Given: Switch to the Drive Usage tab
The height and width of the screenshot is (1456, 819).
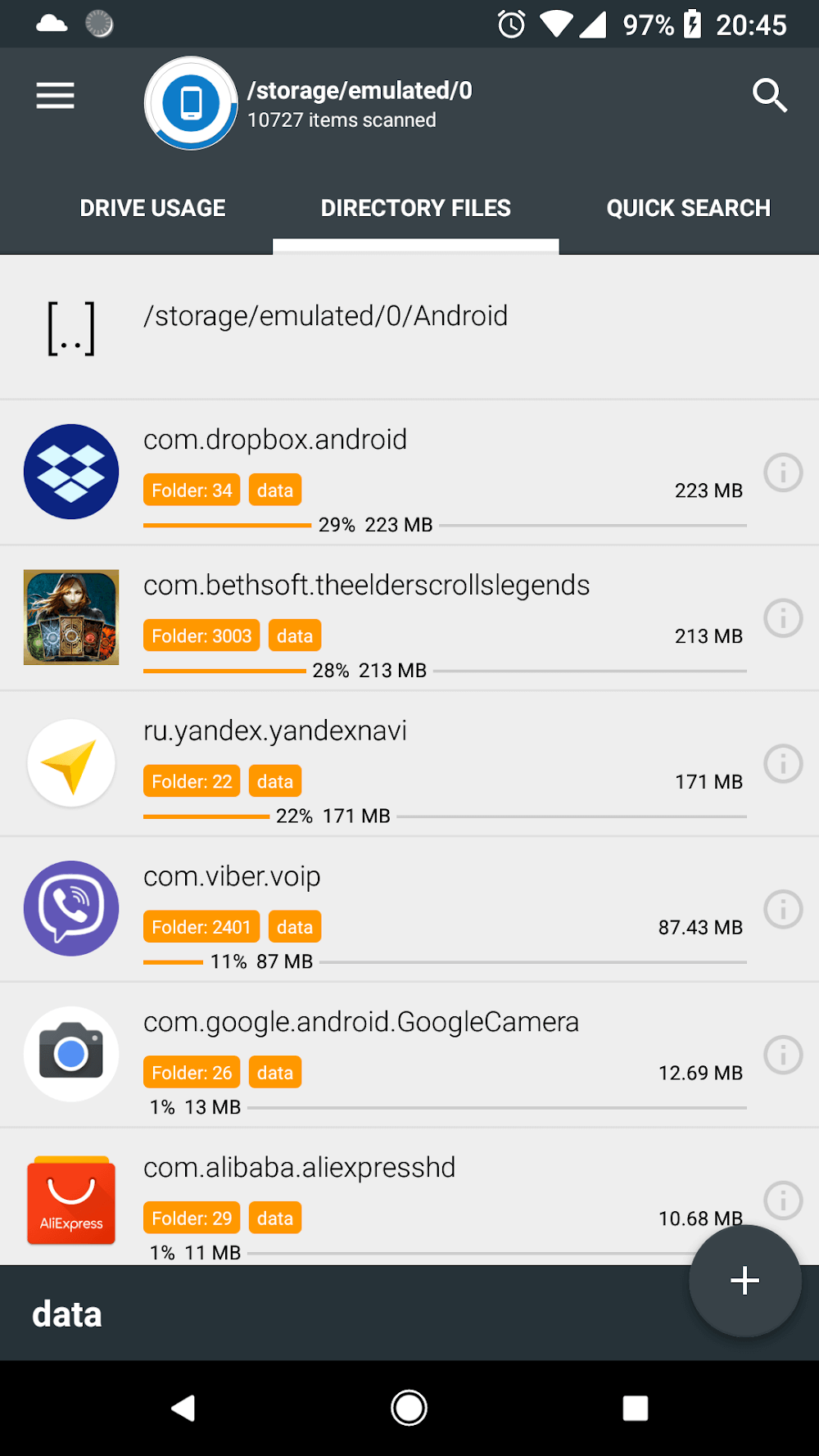Looking at the screenshot, I should 152,208.
